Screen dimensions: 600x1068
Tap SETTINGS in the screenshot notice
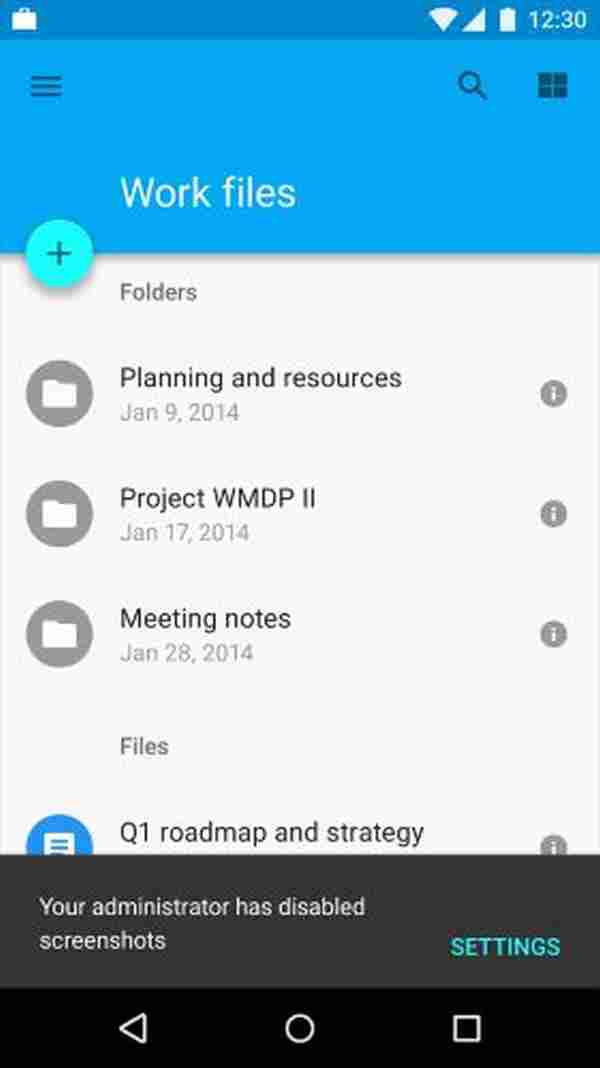coord(505,946)
